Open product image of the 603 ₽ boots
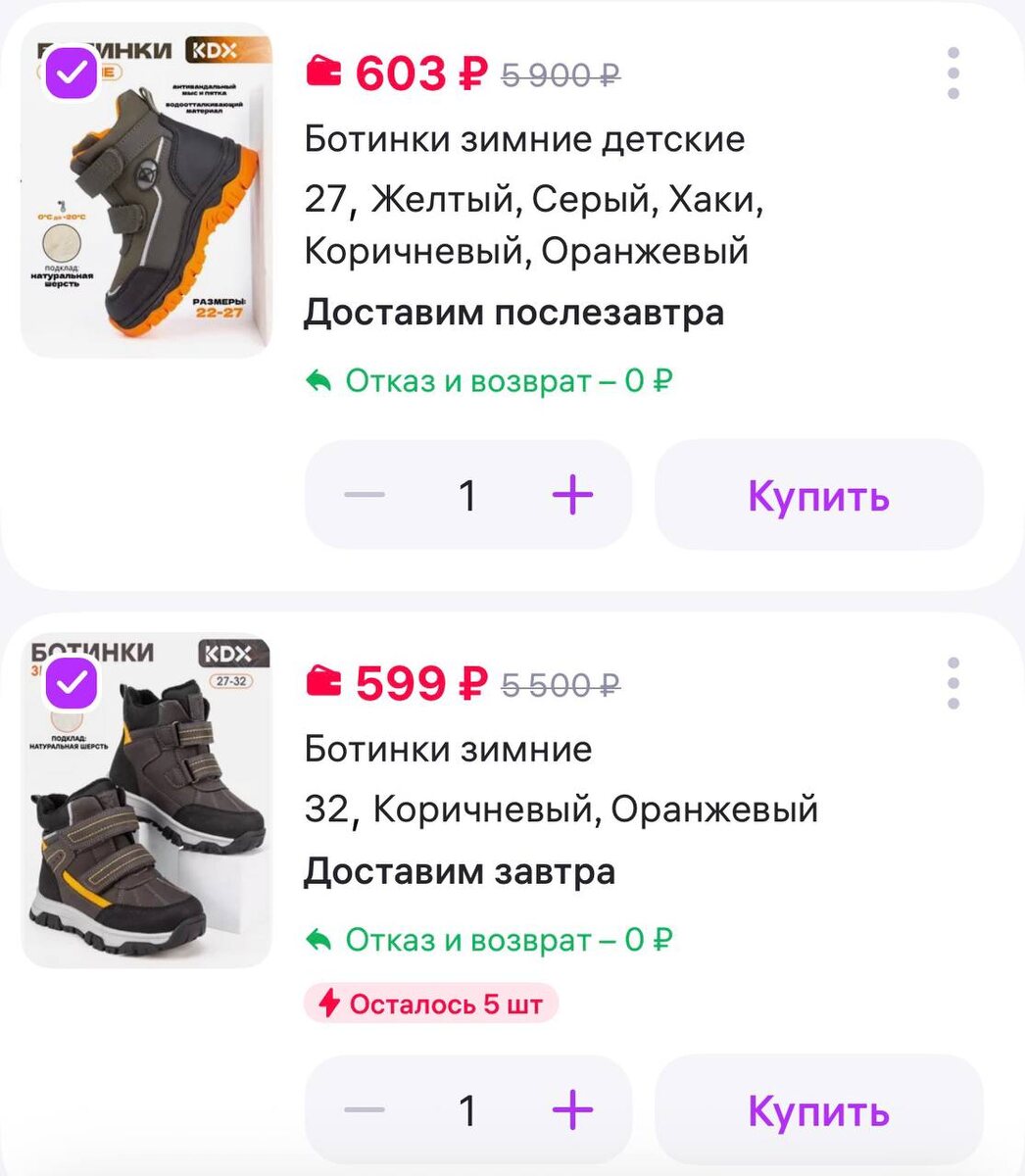The height and width of the screenshot is (1176, 1025). (x=147, y=206)
